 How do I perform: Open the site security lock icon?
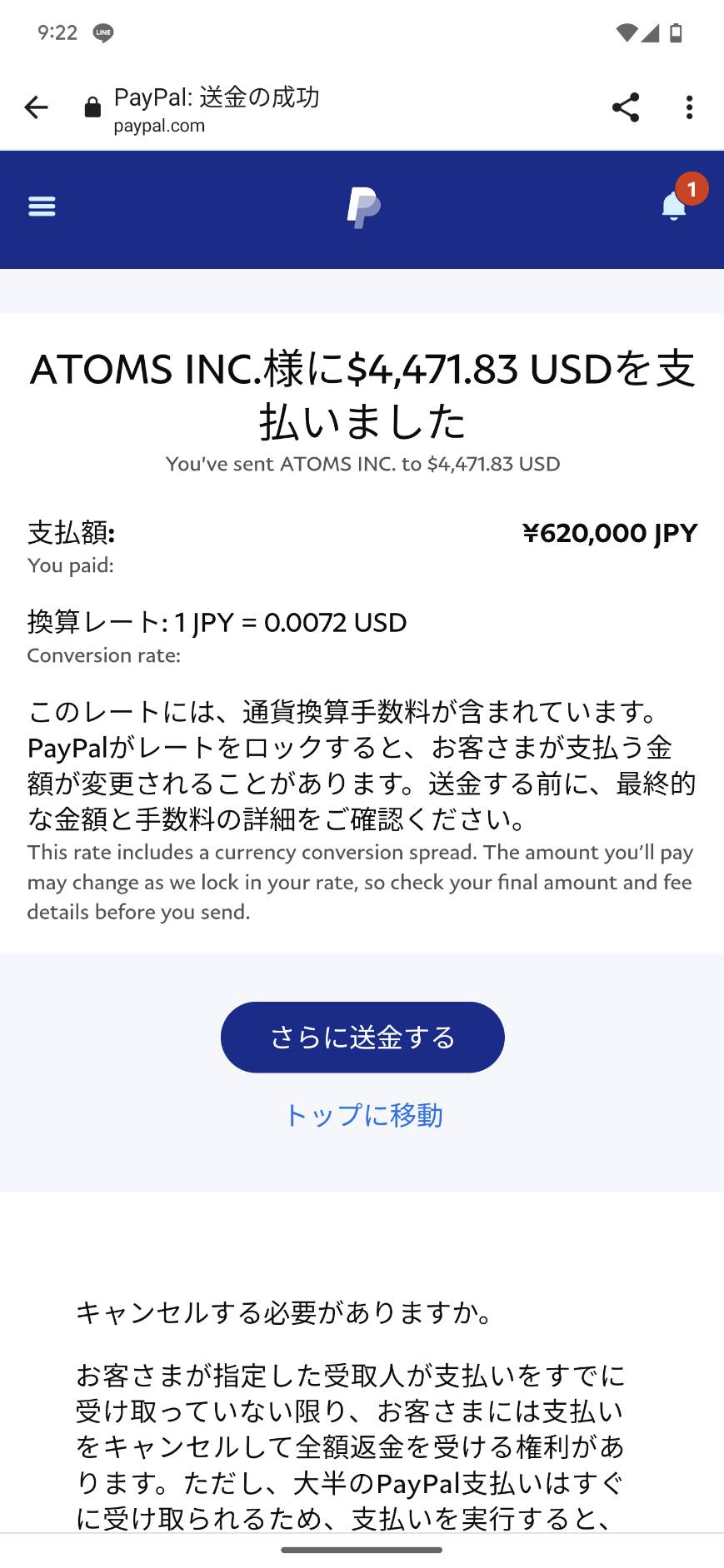point(92,107)
